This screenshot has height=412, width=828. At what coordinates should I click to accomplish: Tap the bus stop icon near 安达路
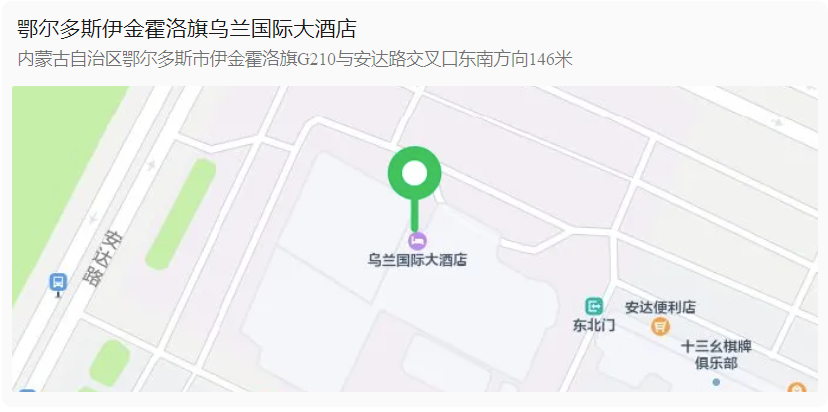58,283
